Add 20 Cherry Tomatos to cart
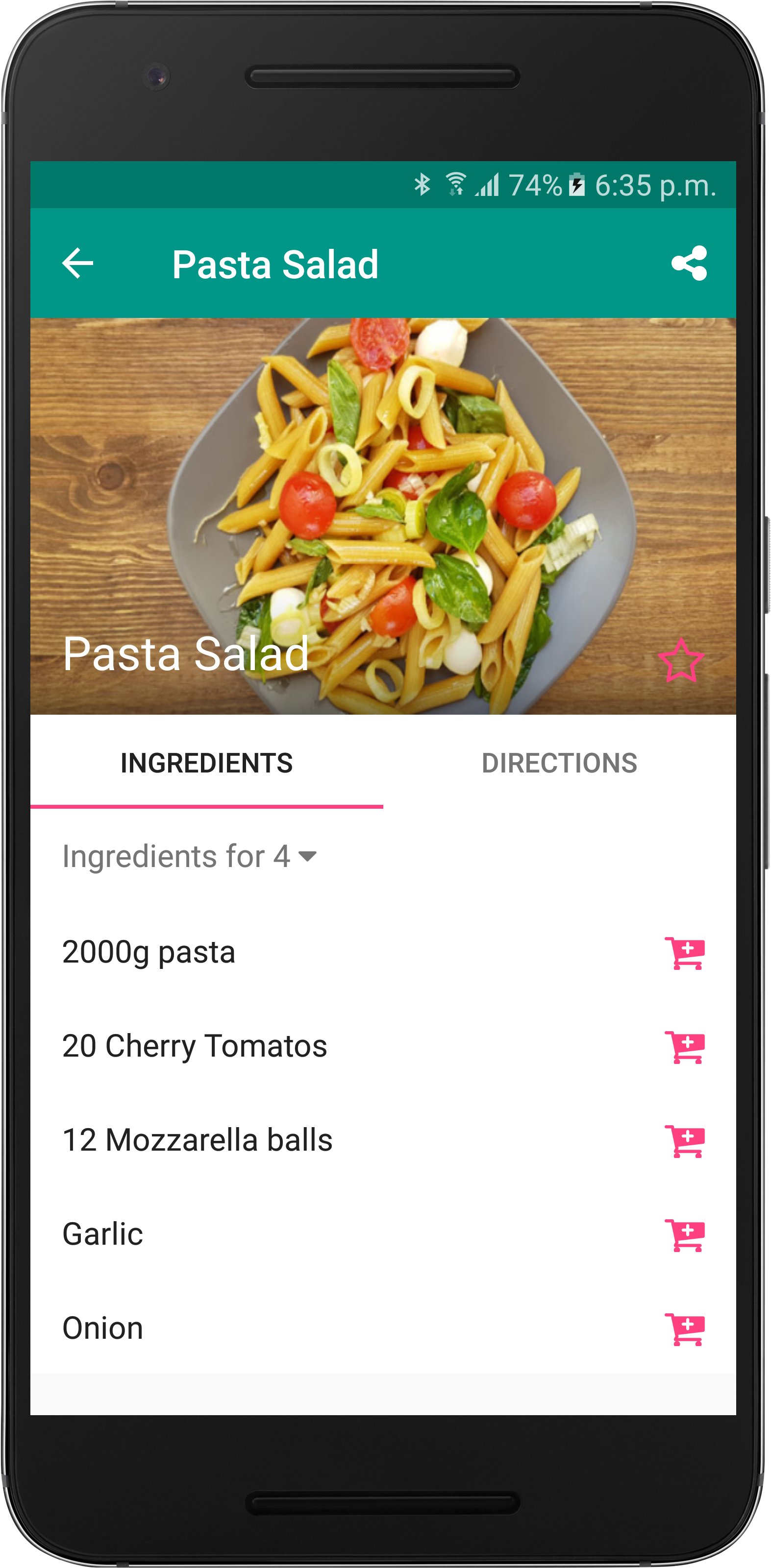Viewport: 771px width, 1568px height. pos(685,1047)
